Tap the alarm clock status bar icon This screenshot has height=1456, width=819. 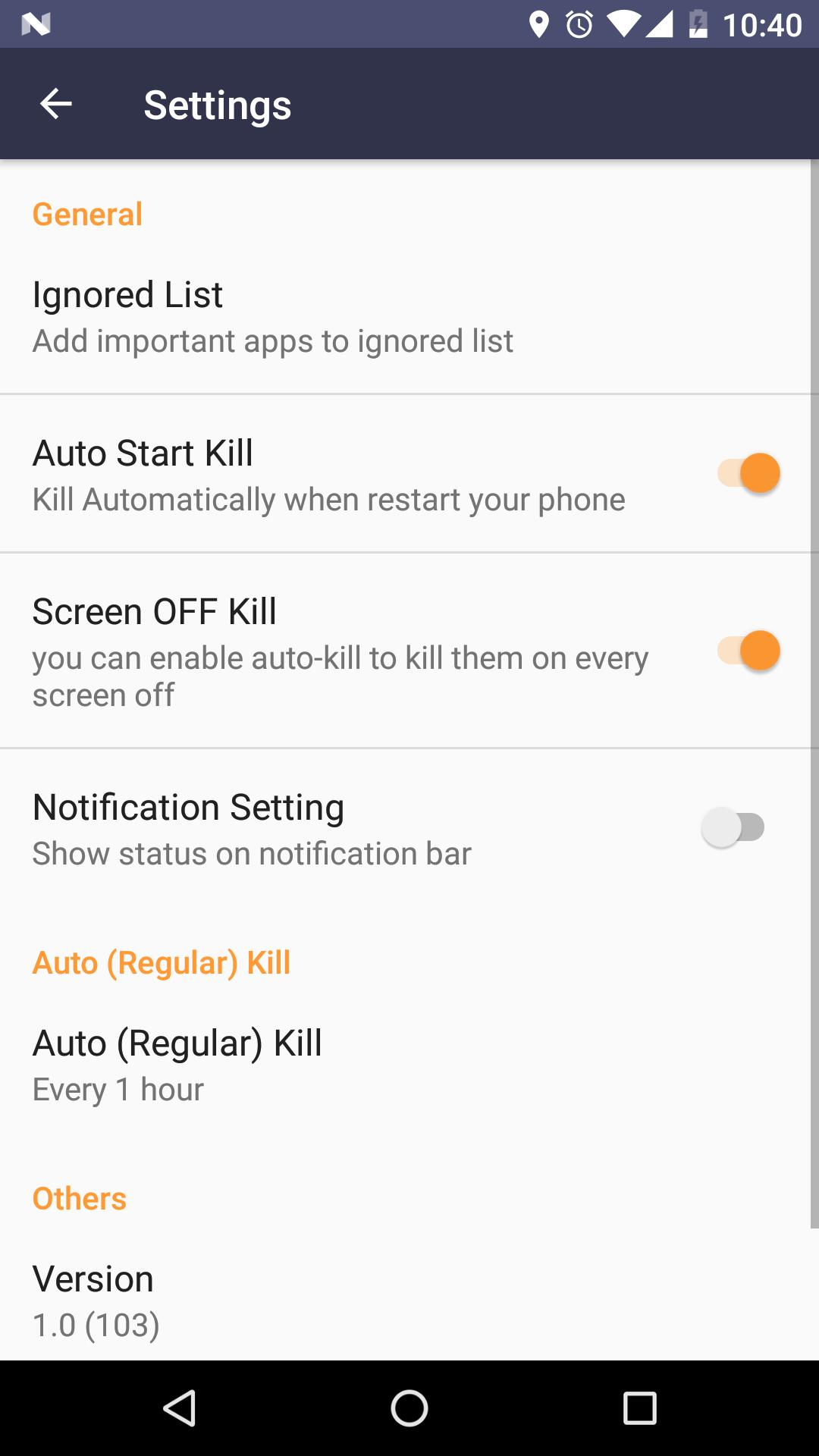click(579, 25)
